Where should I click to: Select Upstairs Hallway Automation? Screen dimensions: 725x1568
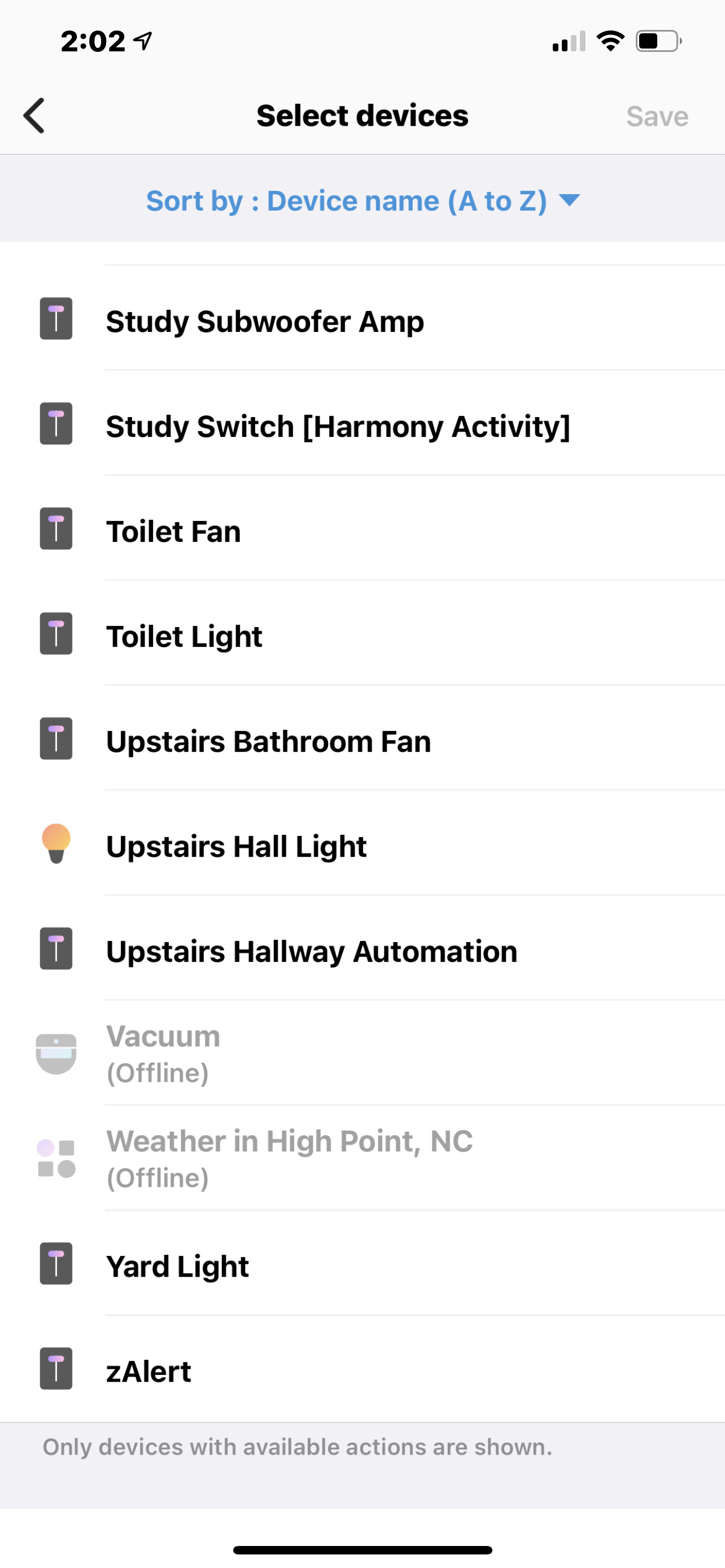click(363, 949)
